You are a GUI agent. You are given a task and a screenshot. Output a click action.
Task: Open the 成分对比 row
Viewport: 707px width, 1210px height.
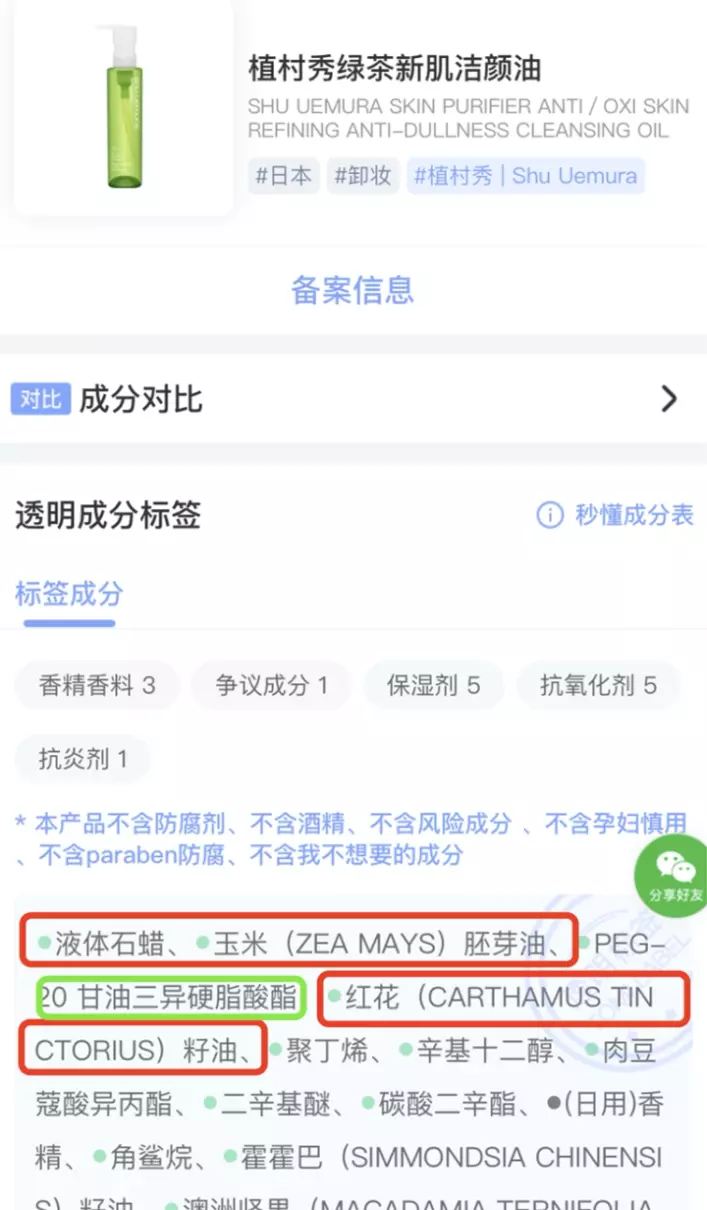point(353,399)
